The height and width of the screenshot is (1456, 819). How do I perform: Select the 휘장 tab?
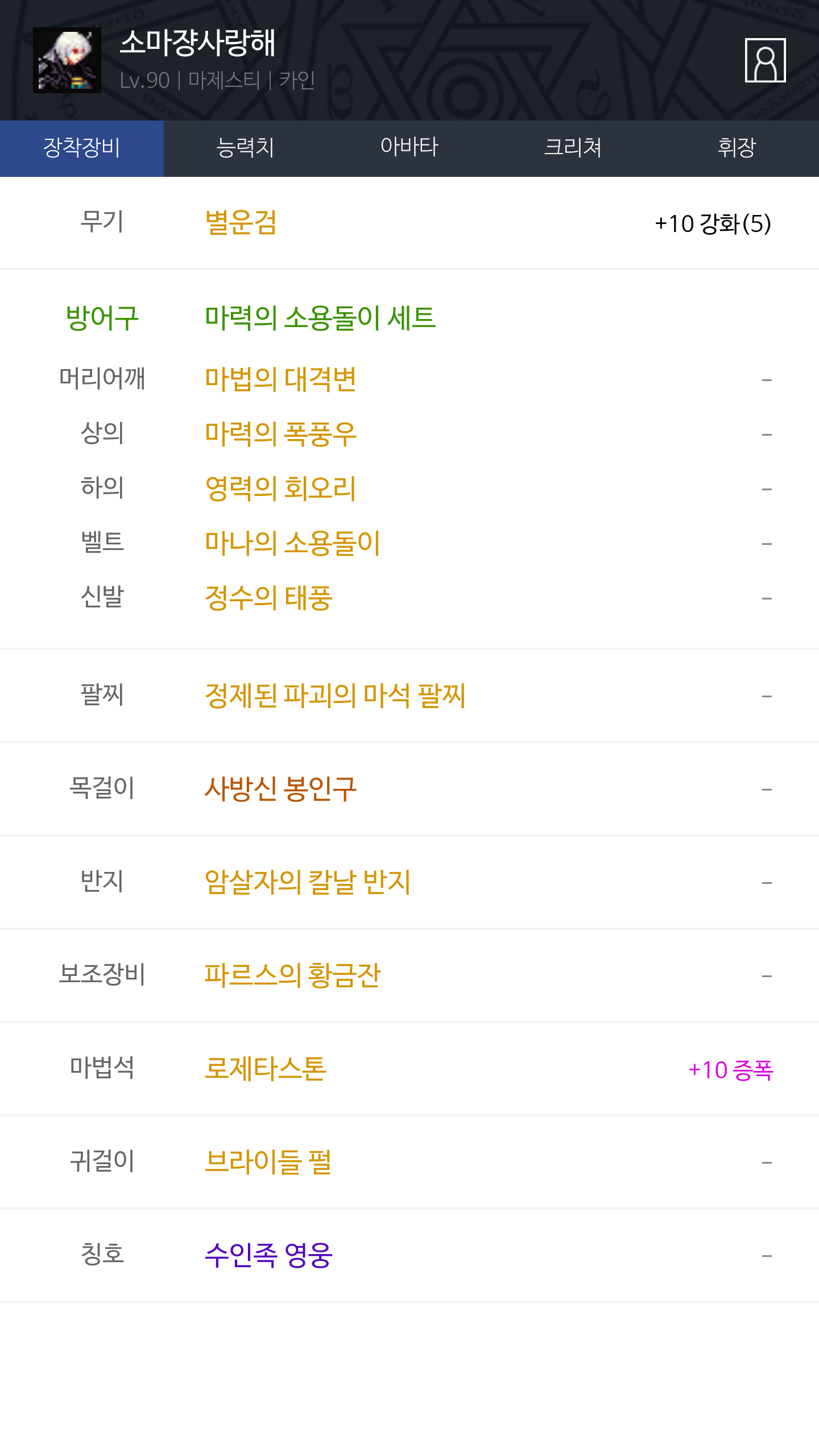tap(737, 148)
